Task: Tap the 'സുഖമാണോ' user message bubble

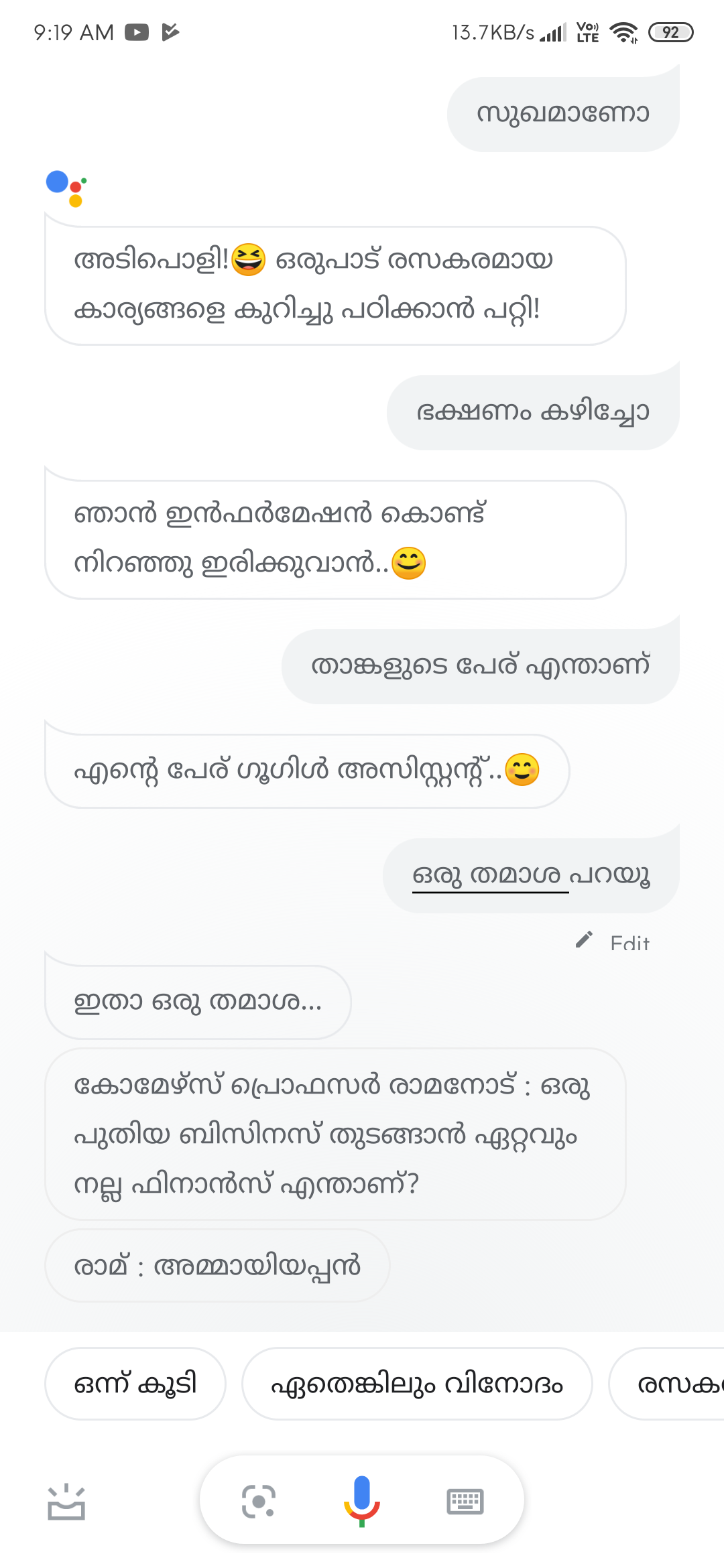Action: (563, 112)
